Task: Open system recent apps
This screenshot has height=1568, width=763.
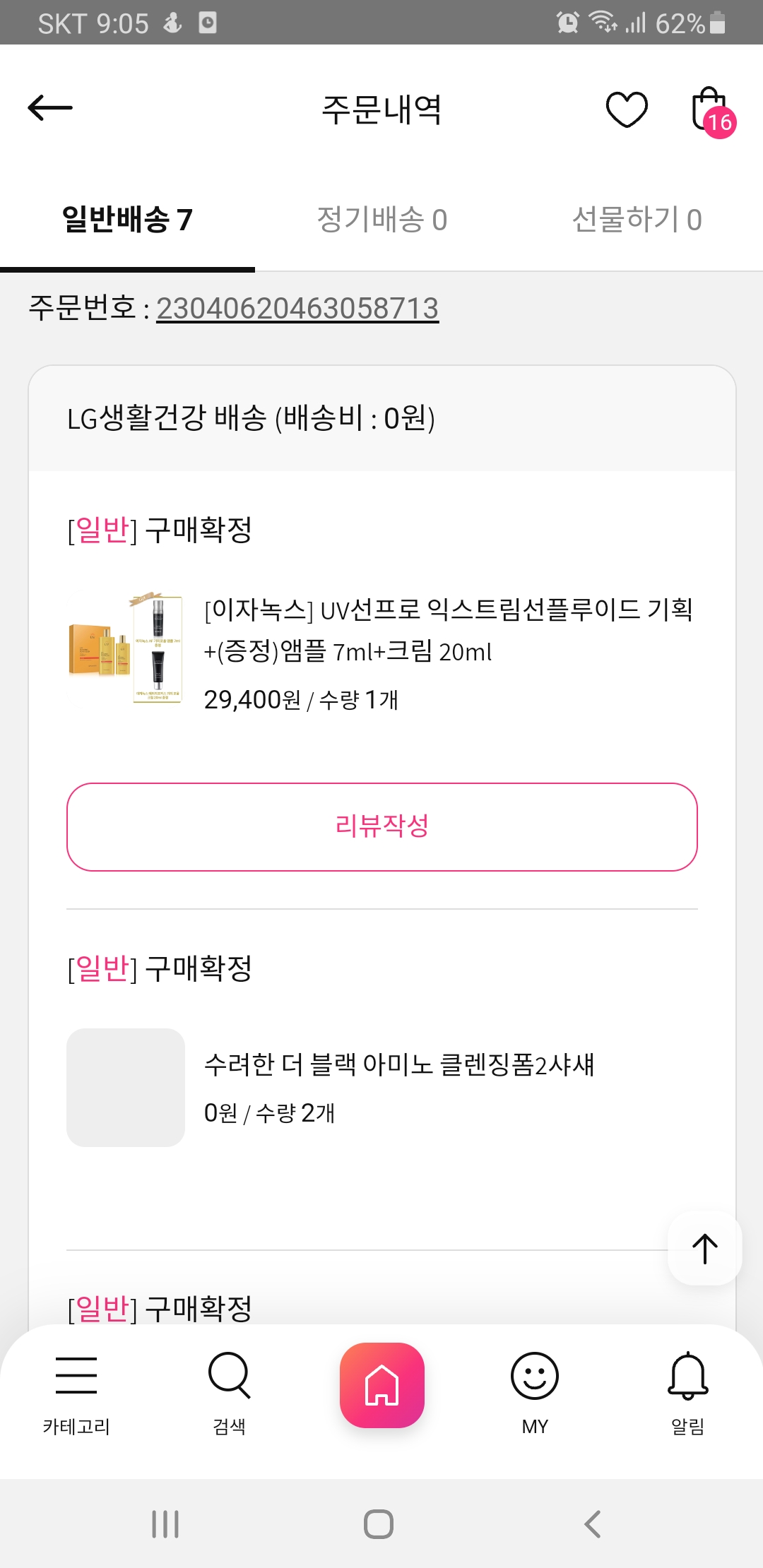Action: pyautogui.click(x=165, y=1524)
